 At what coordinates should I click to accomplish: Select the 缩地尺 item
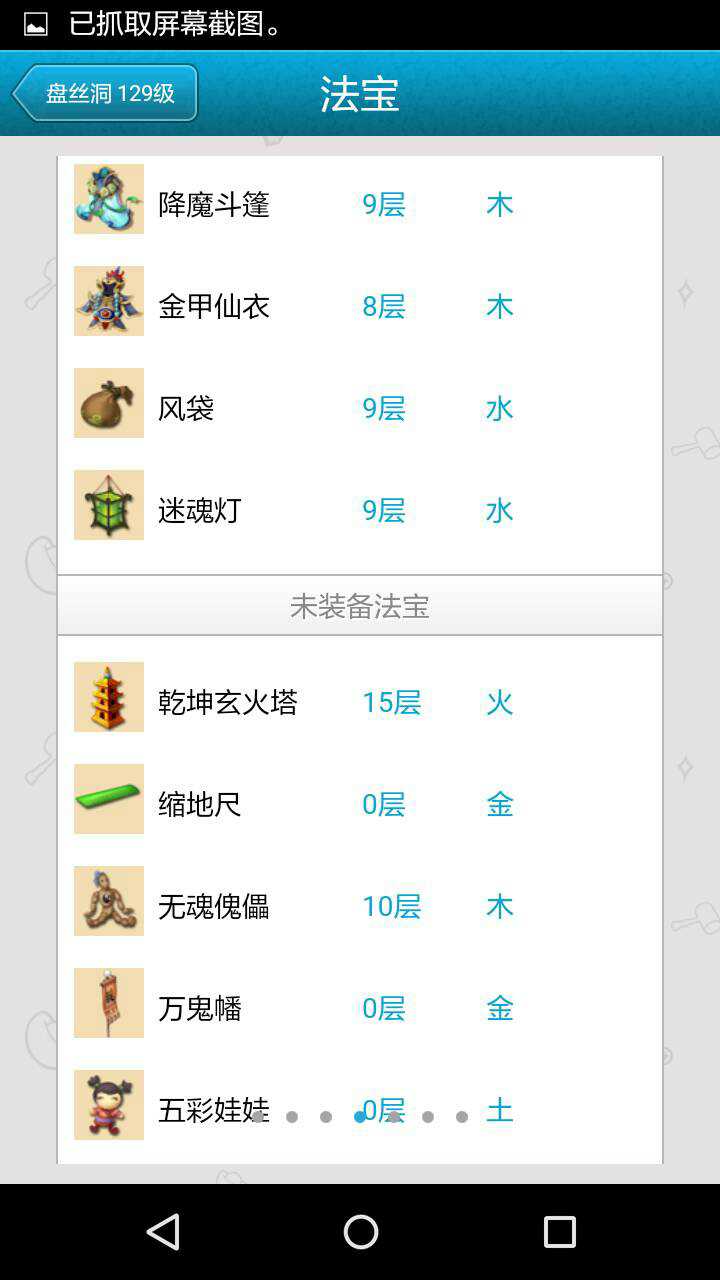coord(360,804)
